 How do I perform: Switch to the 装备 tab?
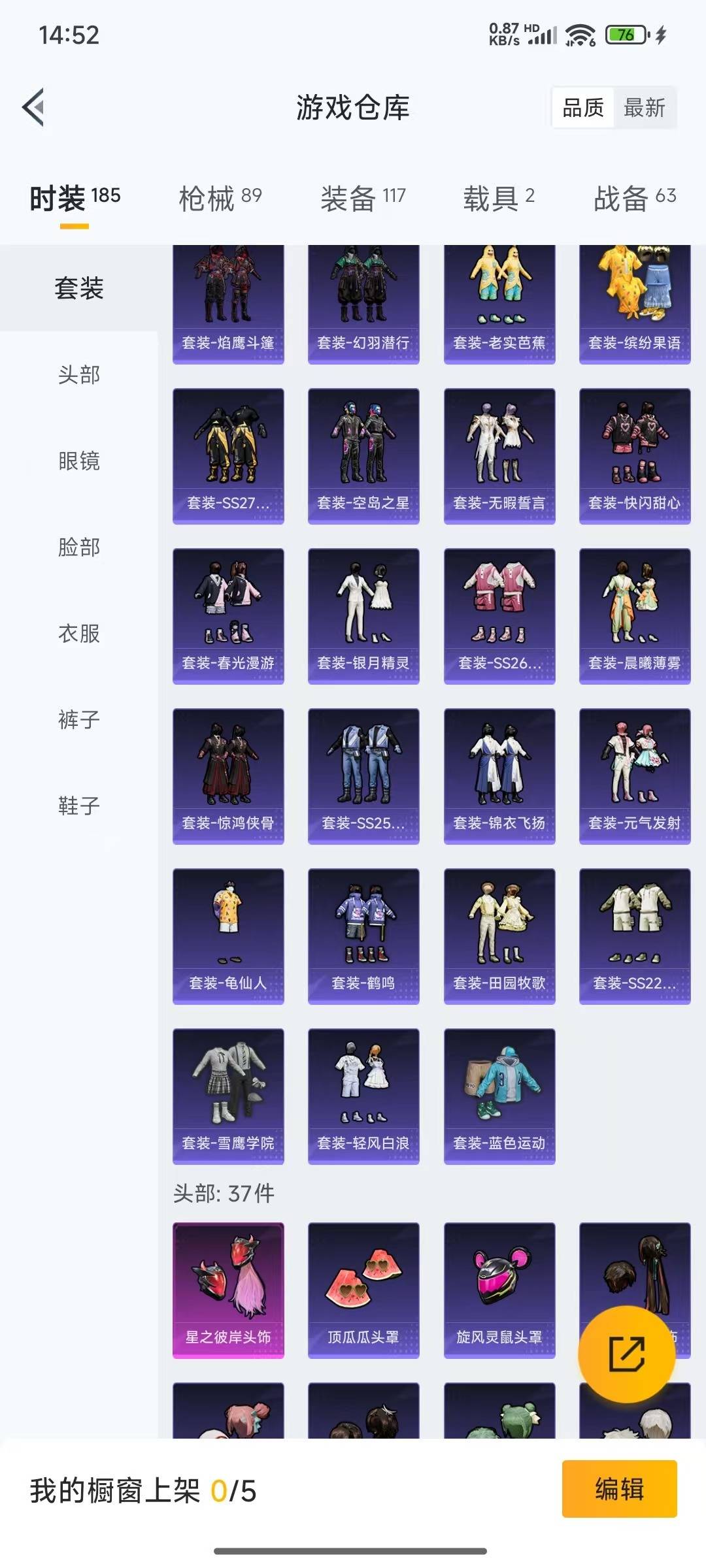(363, 199)
